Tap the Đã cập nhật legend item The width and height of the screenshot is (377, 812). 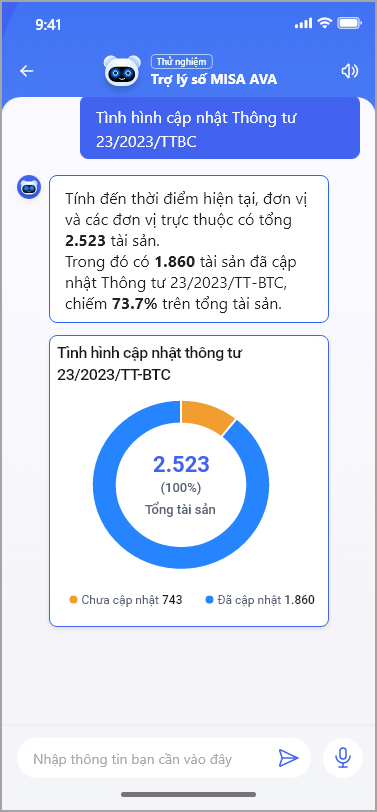pyautogui.click(x=260, y=600)
